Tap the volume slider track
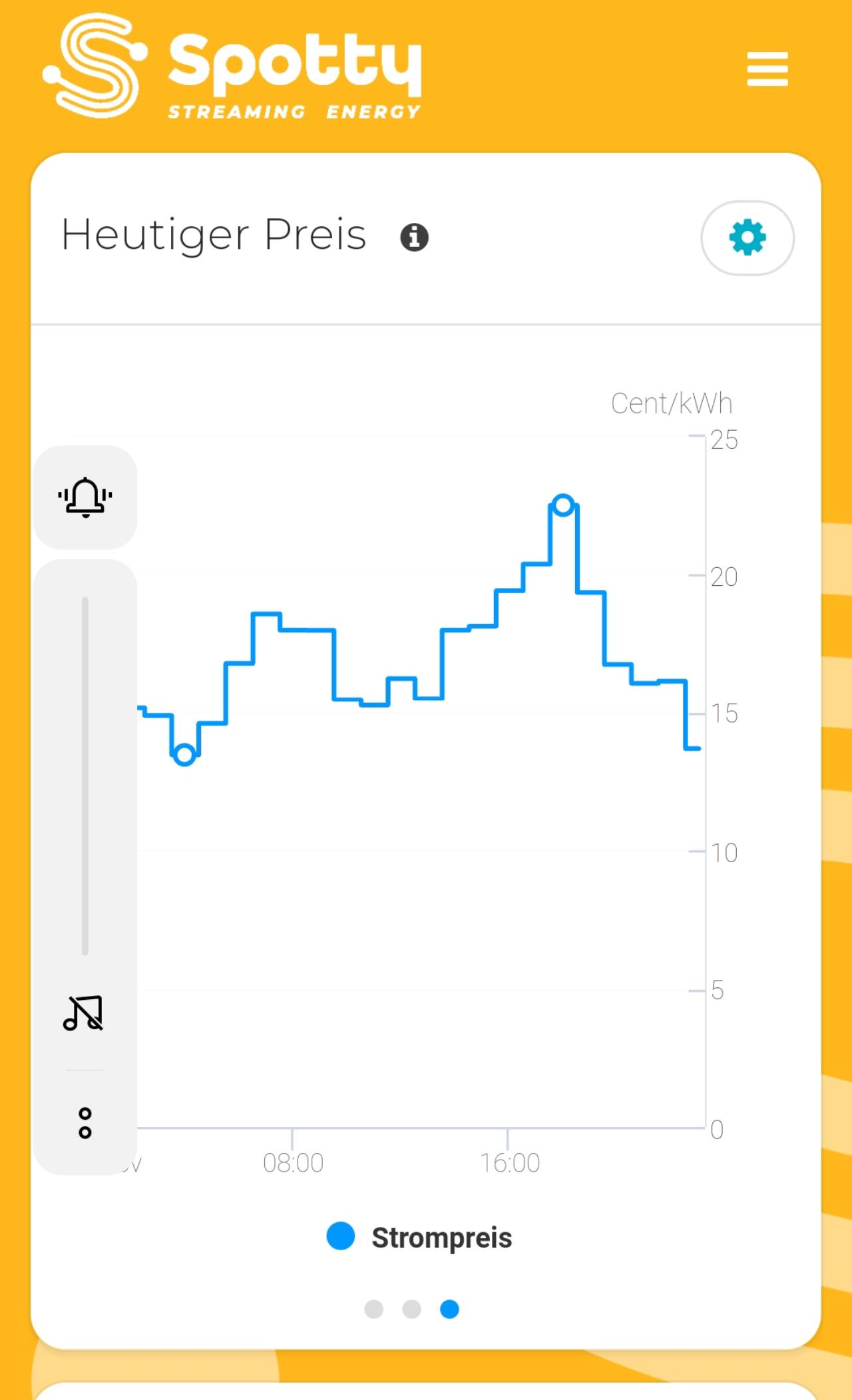Image resolution: width=852 pixels, height=1400 pixels. [85, 776]
